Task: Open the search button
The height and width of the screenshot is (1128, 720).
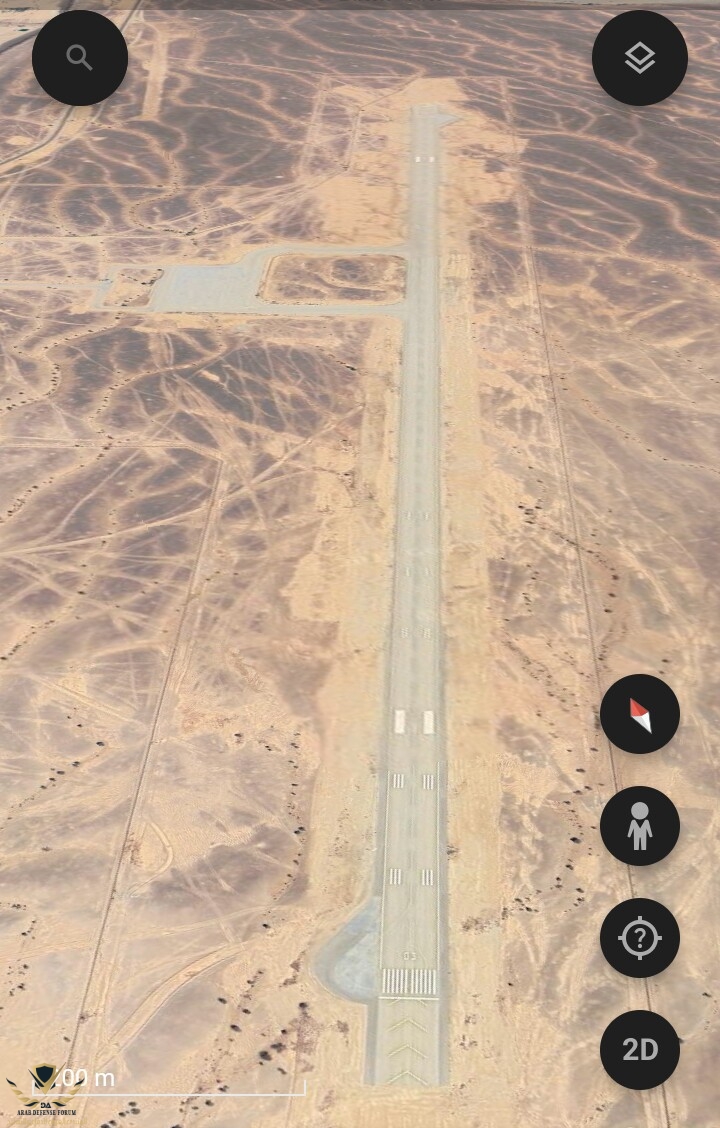Action: pos(80,58)
